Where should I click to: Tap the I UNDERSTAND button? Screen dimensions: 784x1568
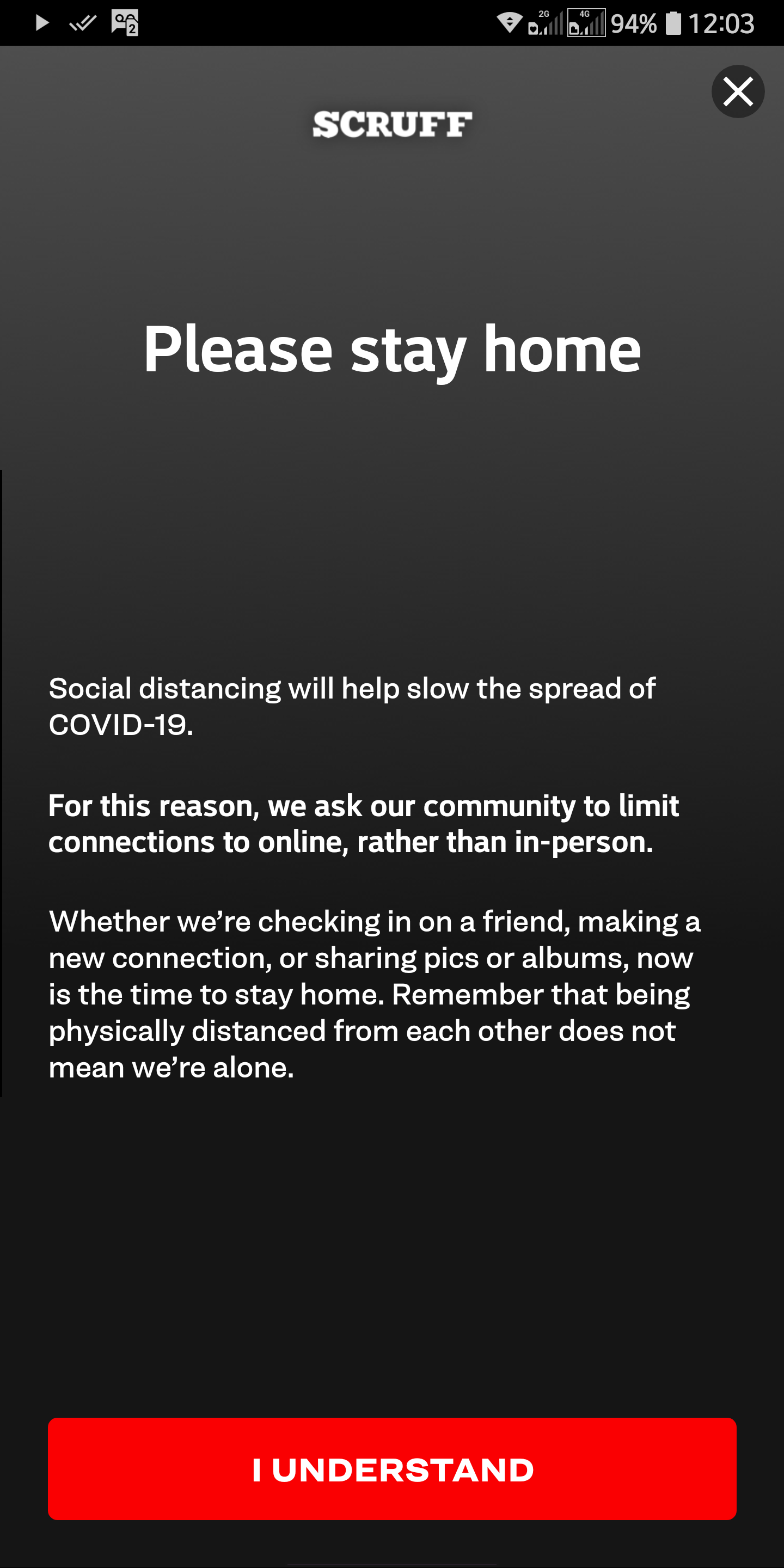(392, 1469)
